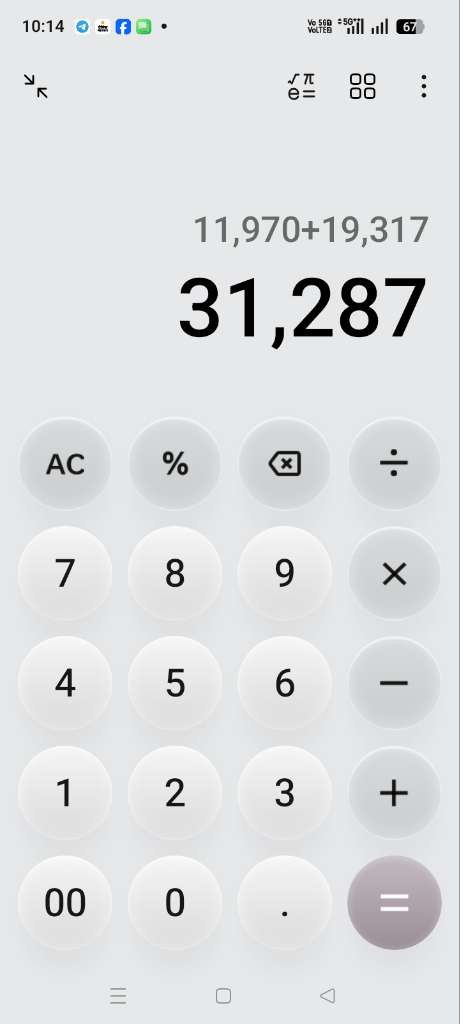
Task: Delete last digit with backspace
Action: 284,464
